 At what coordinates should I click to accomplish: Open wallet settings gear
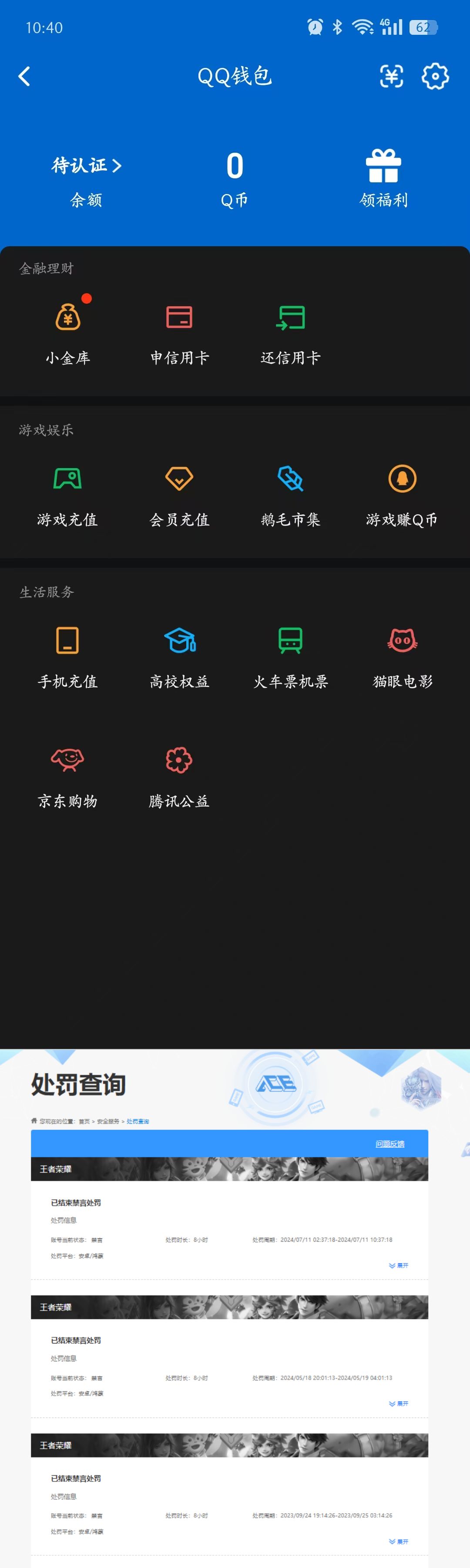point(435,77)
